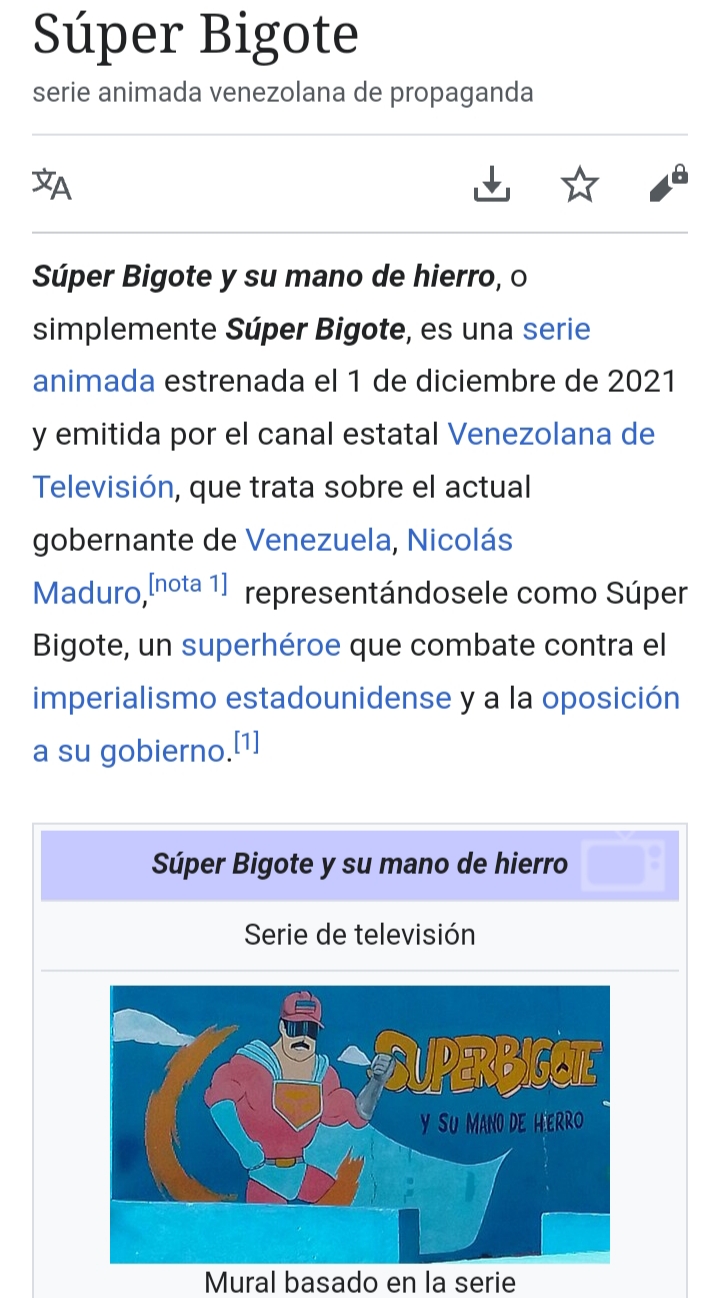Jump to reference [1]
This screenshot has height=1298, width=720.
tap(246, 744)
